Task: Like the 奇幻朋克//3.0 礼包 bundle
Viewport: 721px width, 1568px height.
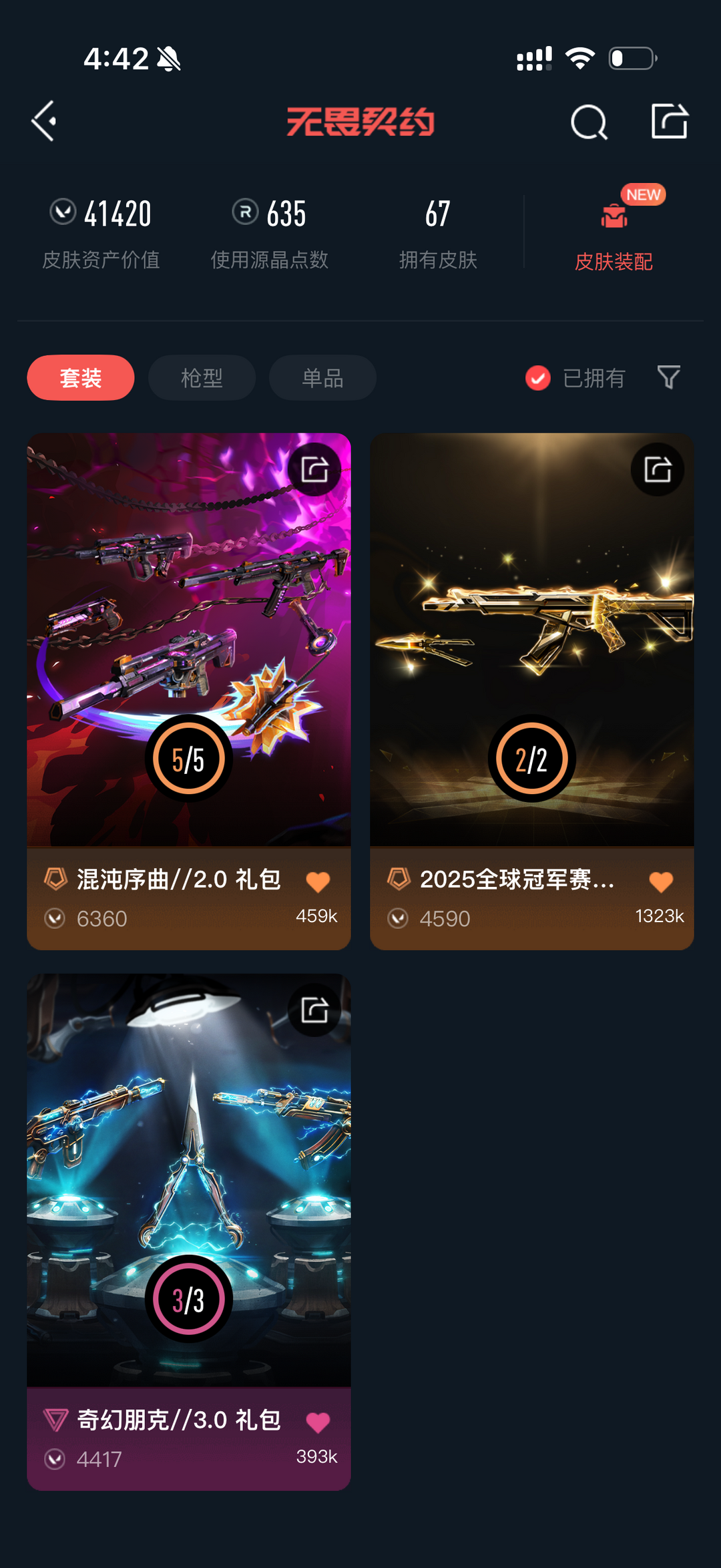Action: click(318, 1422)
